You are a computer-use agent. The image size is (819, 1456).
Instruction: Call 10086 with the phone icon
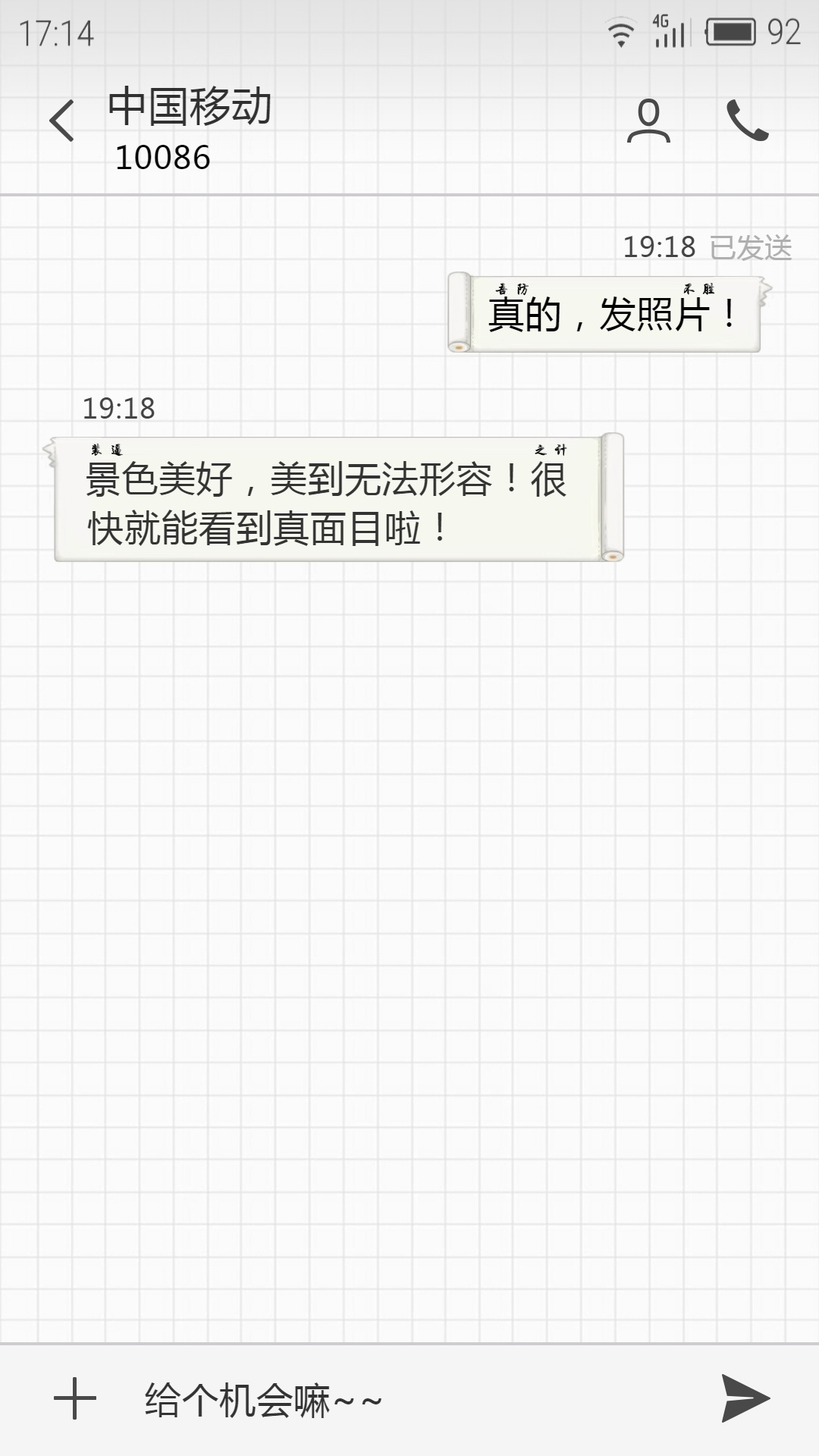[x=747, y=121]
